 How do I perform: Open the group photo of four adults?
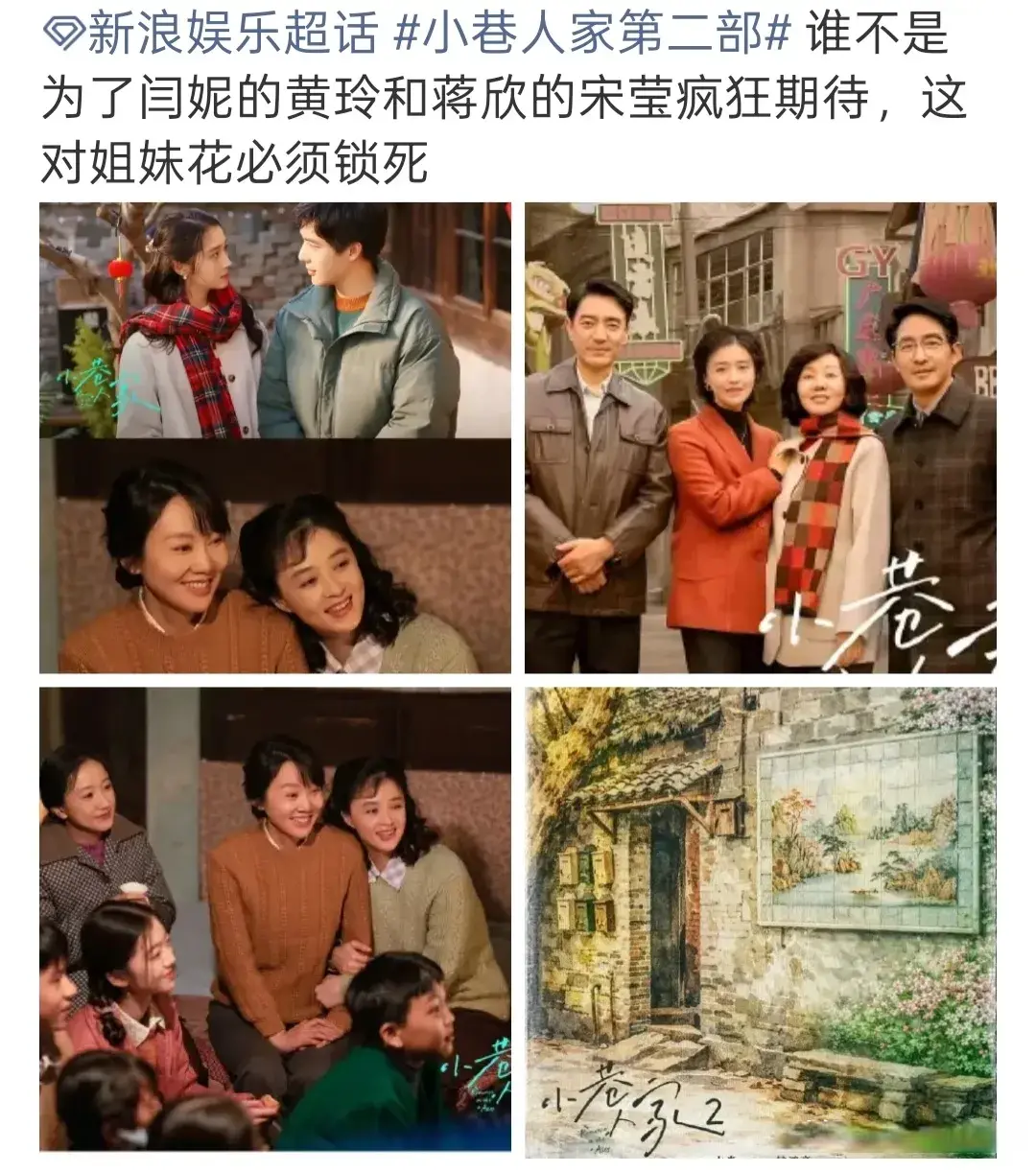pyautogui.click(x=760, y=436)
